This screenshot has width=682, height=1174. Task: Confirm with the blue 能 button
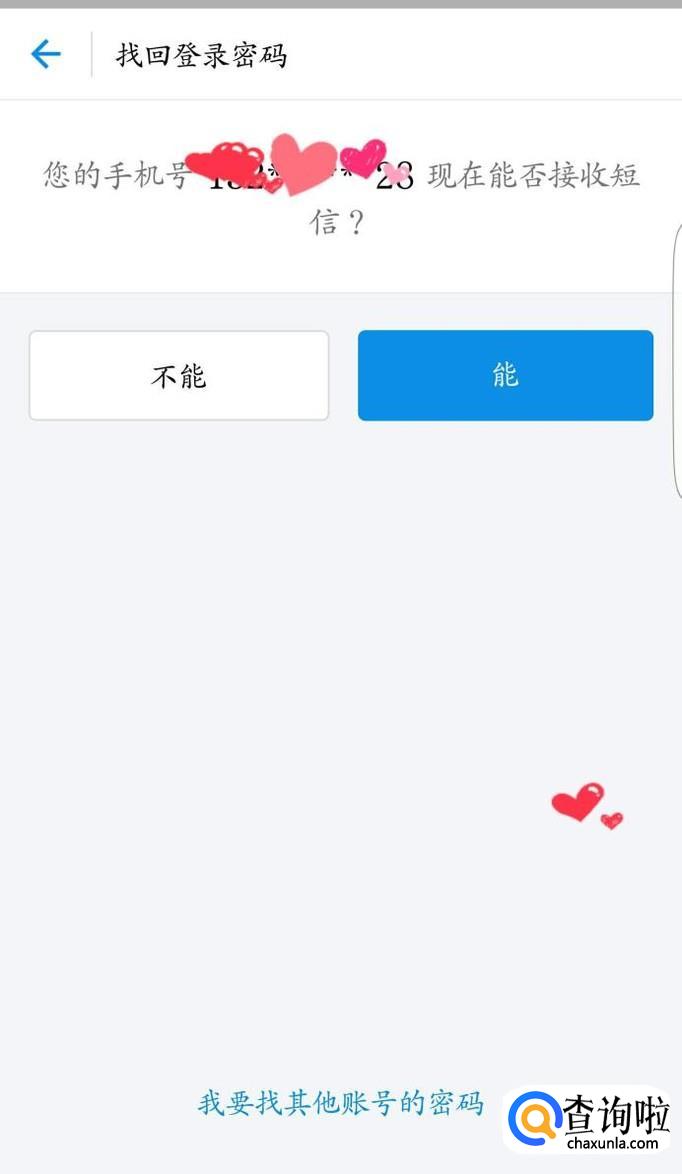point(505,376)
